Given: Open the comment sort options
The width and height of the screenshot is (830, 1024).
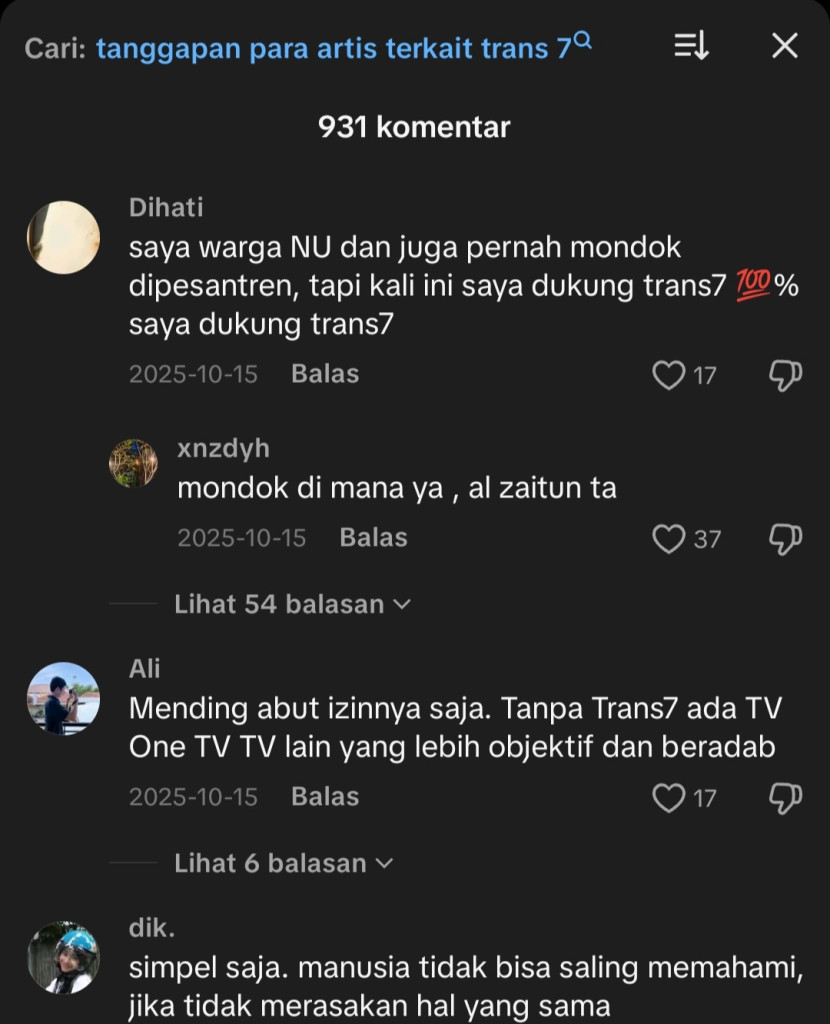Looking at the screenshot, I should 691,46.
